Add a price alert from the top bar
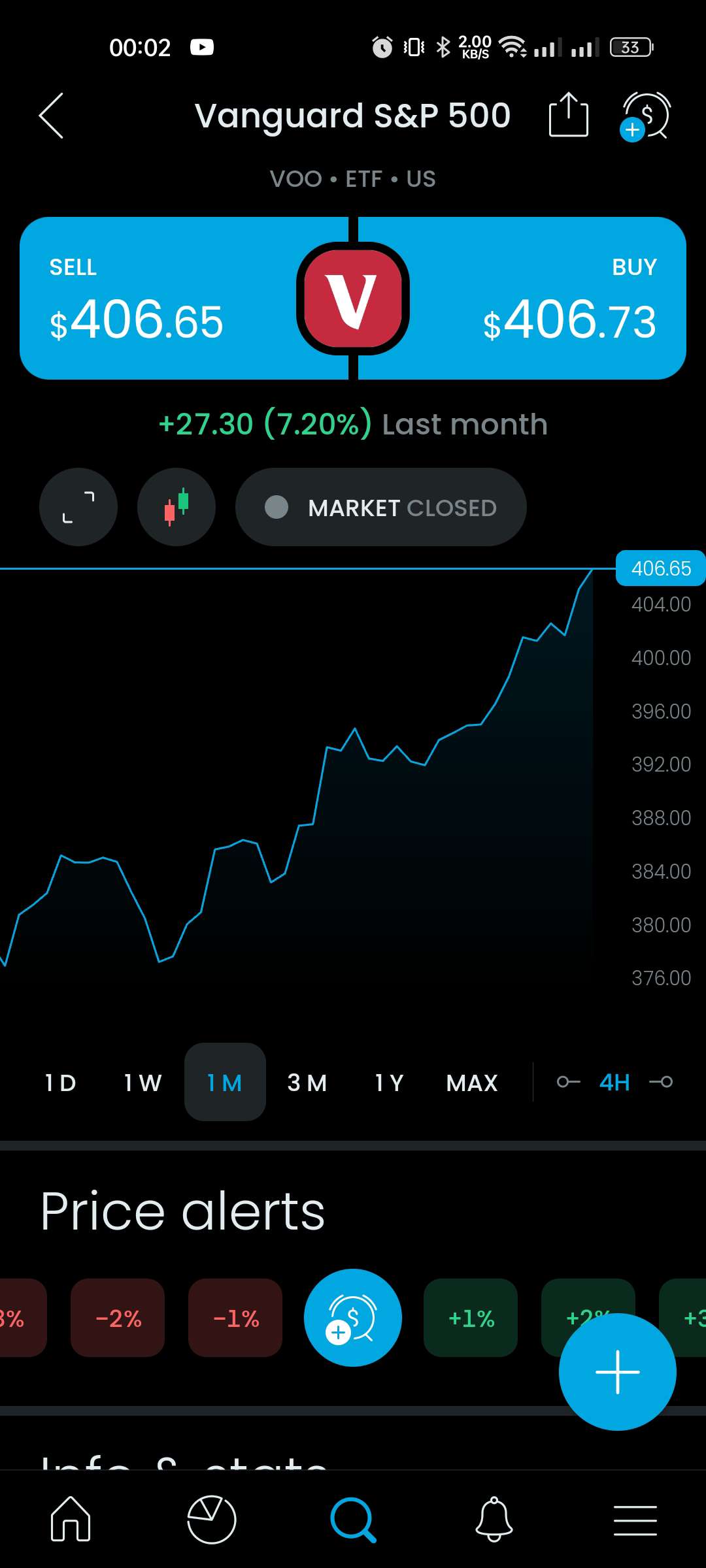 [646, 116]
